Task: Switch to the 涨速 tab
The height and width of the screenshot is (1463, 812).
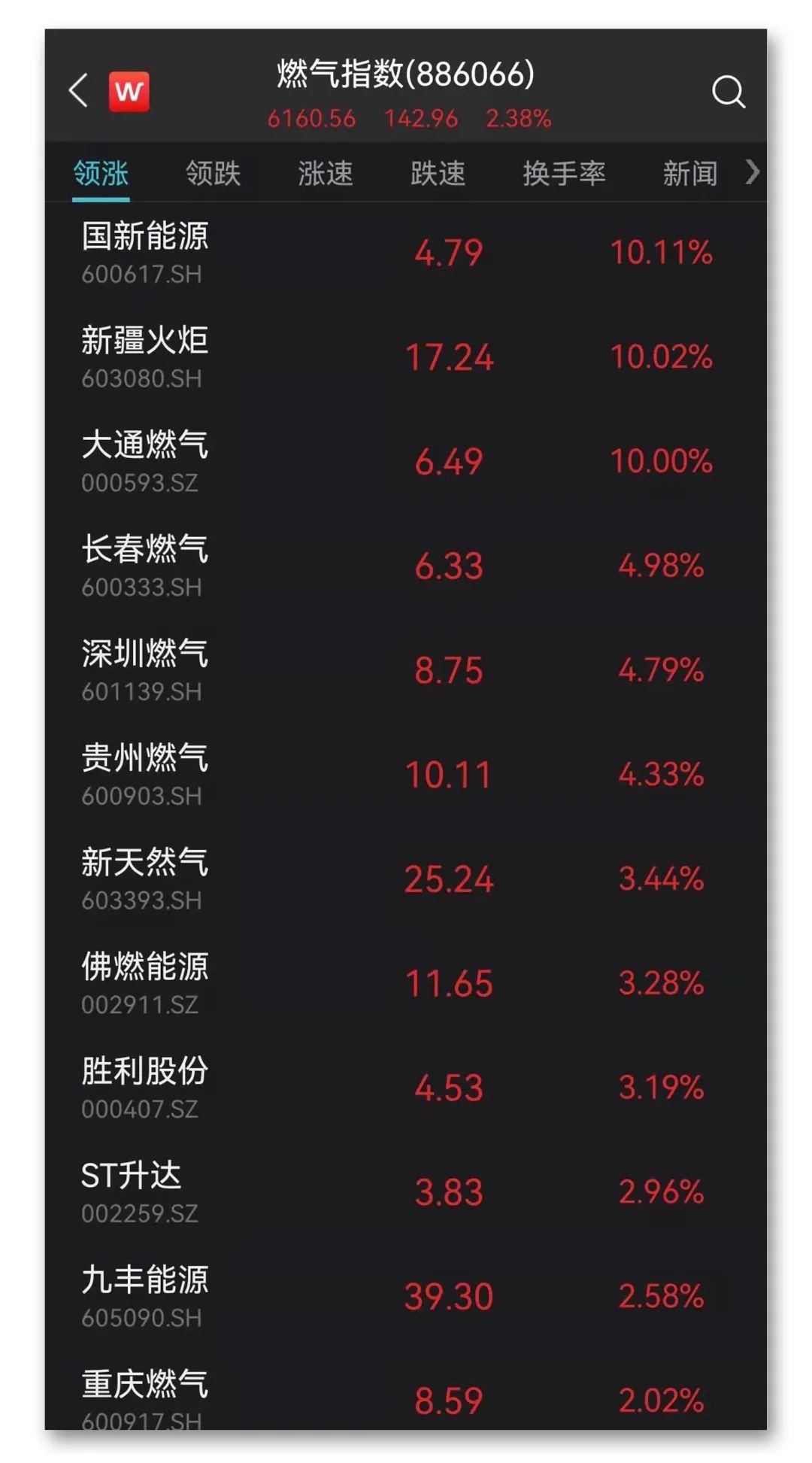Action: coord(325,174)
